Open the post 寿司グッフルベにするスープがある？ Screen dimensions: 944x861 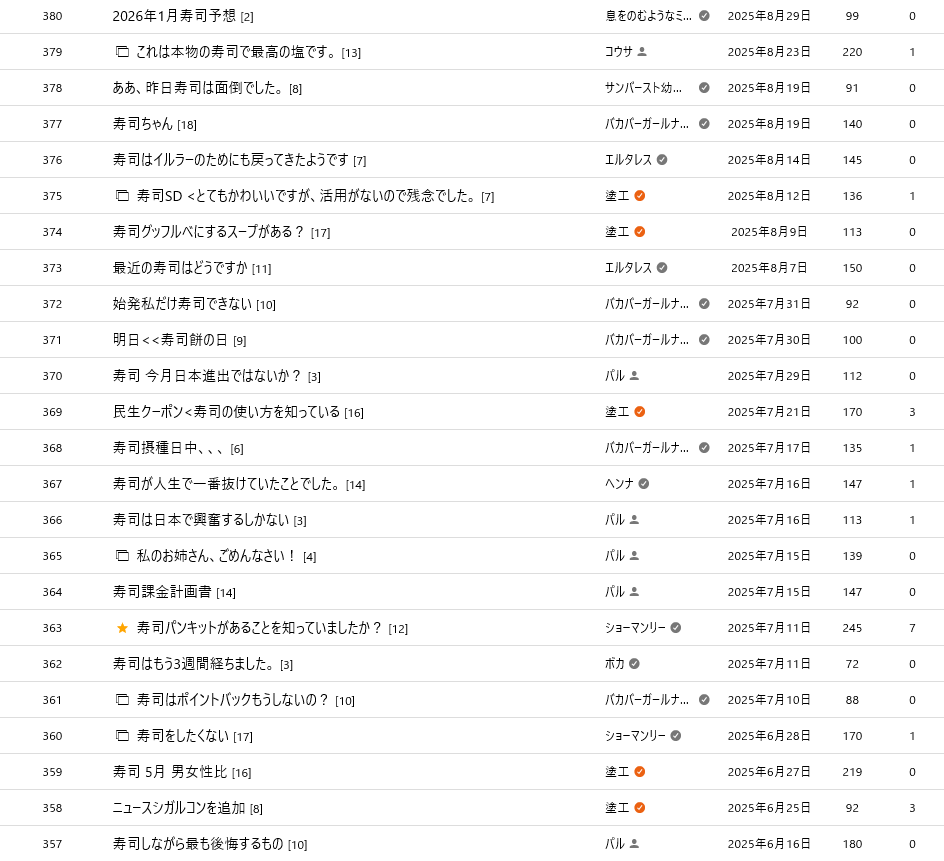click(209, 232)
